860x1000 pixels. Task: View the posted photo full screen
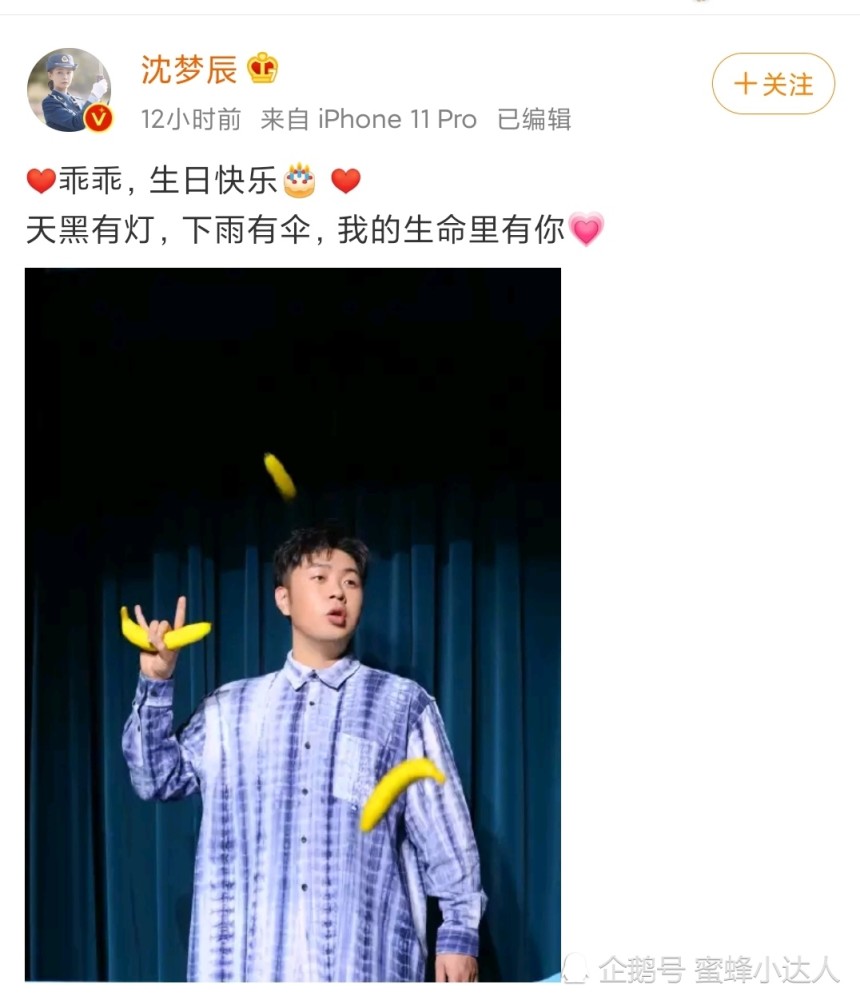coord(293,624)
